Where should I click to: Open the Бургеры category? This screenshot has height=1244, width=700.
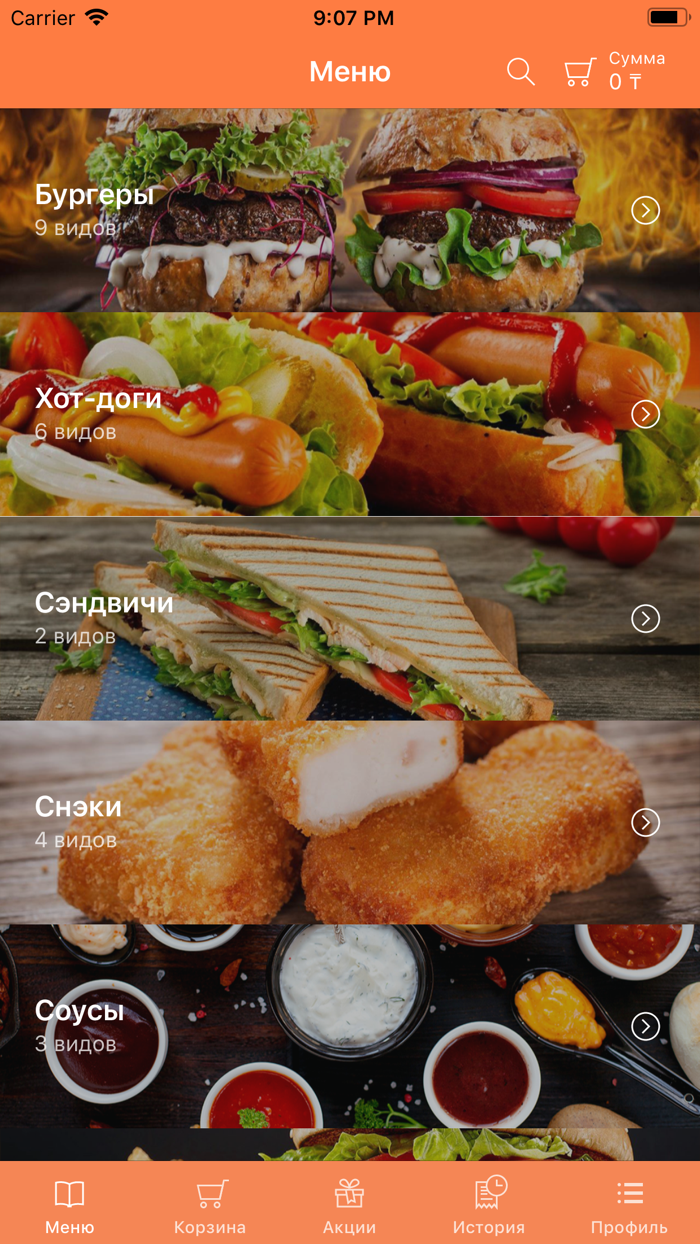coord(350,210)
